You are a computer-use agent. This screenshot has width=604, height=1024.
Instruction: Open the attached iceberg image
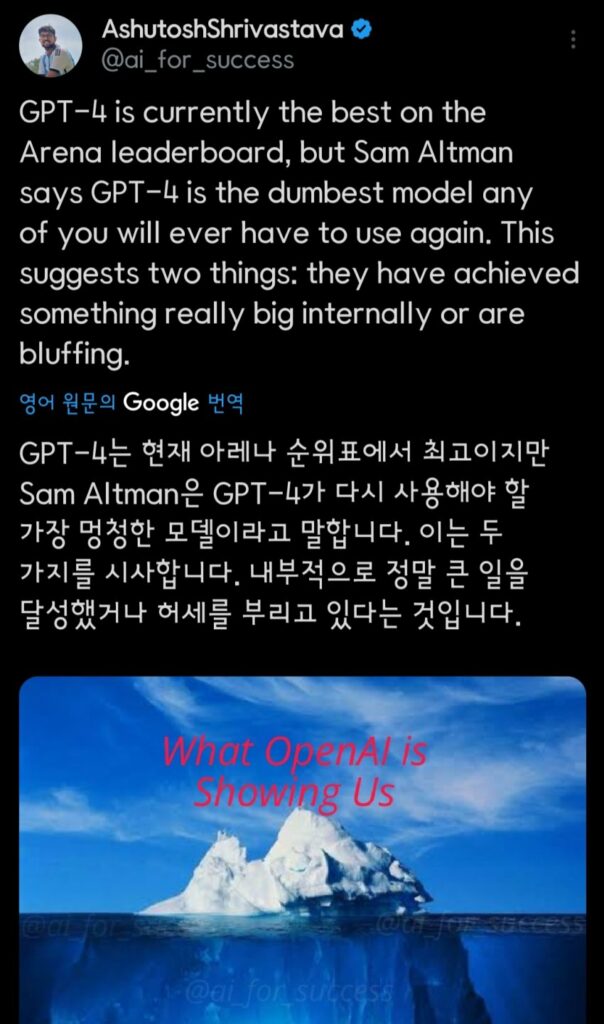click(302, 850)
